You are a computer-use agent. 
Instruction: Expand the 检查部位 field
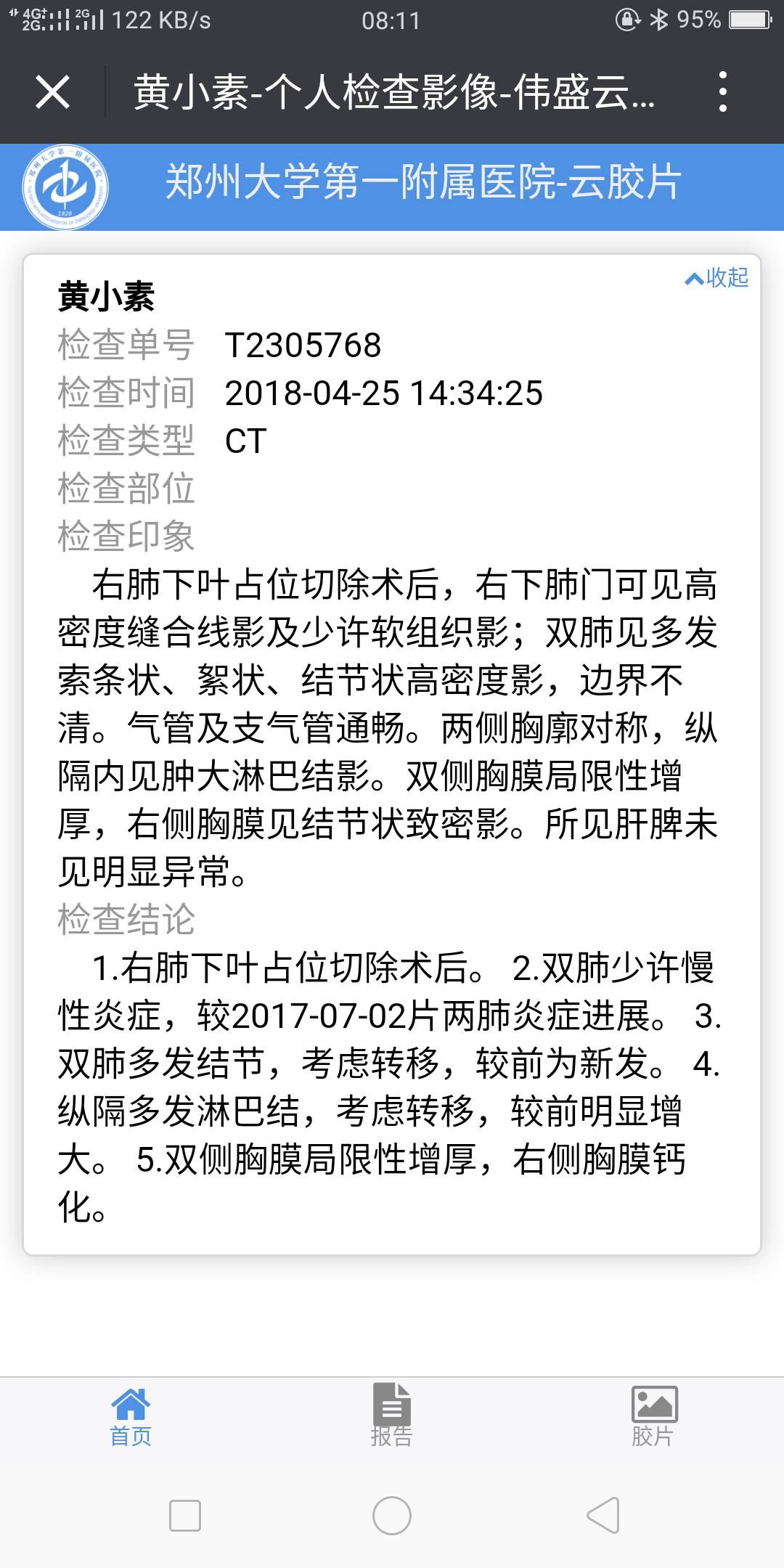pos(125,491)
